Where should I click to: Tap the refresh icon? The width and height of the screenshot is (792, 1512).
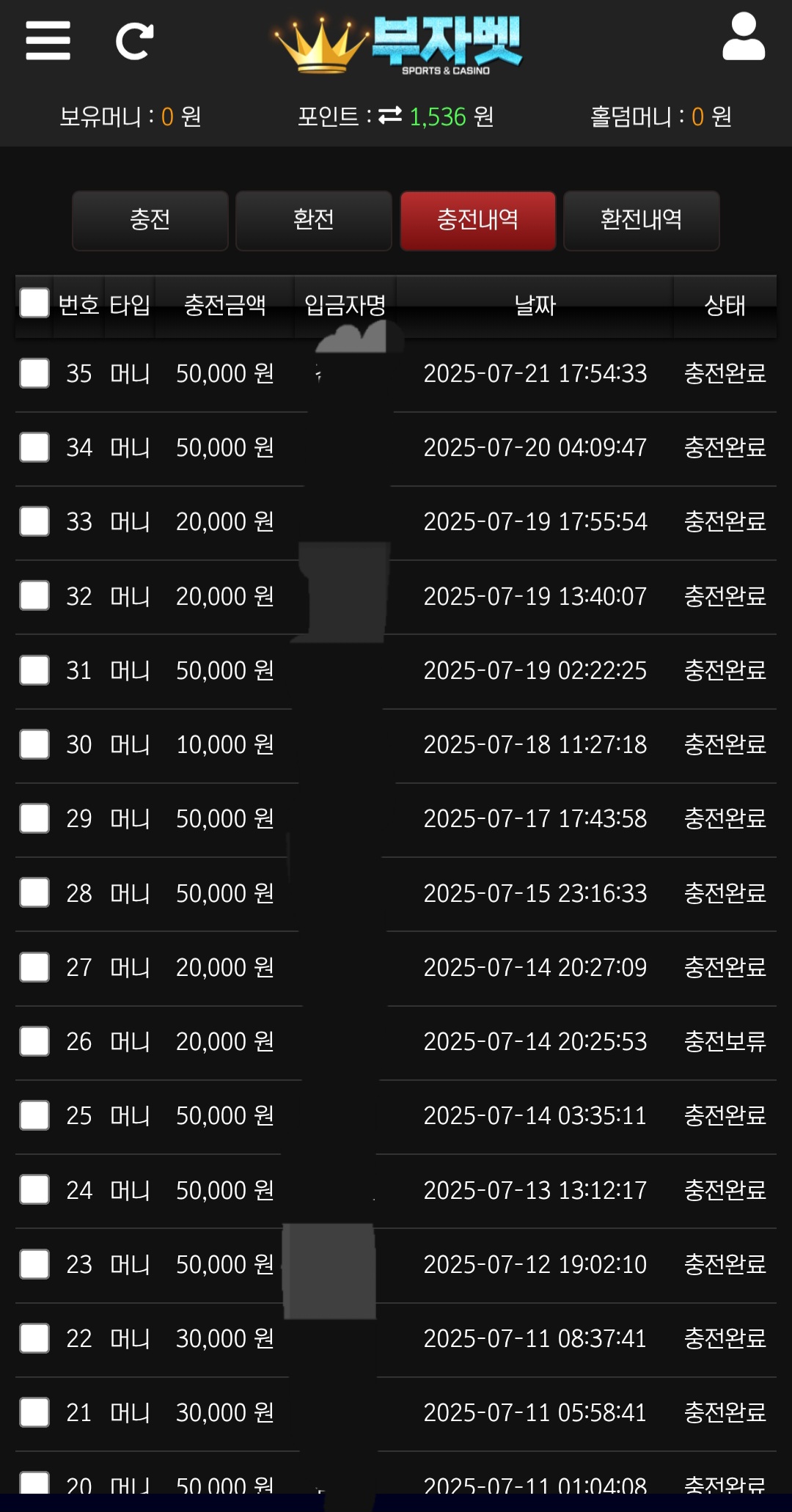(135, 41)
